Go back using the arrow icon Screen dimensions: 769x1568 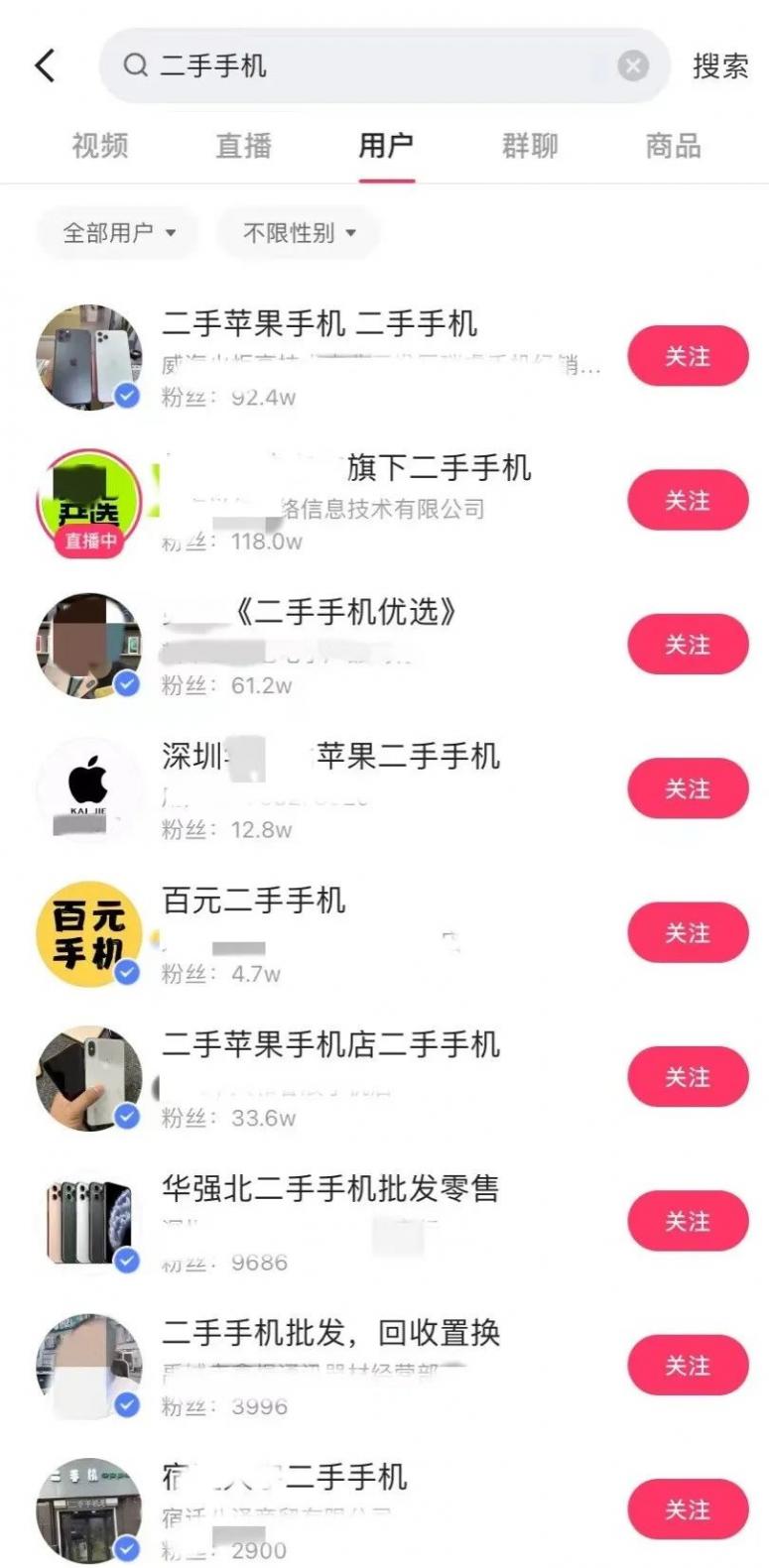(x=46, y=66)
